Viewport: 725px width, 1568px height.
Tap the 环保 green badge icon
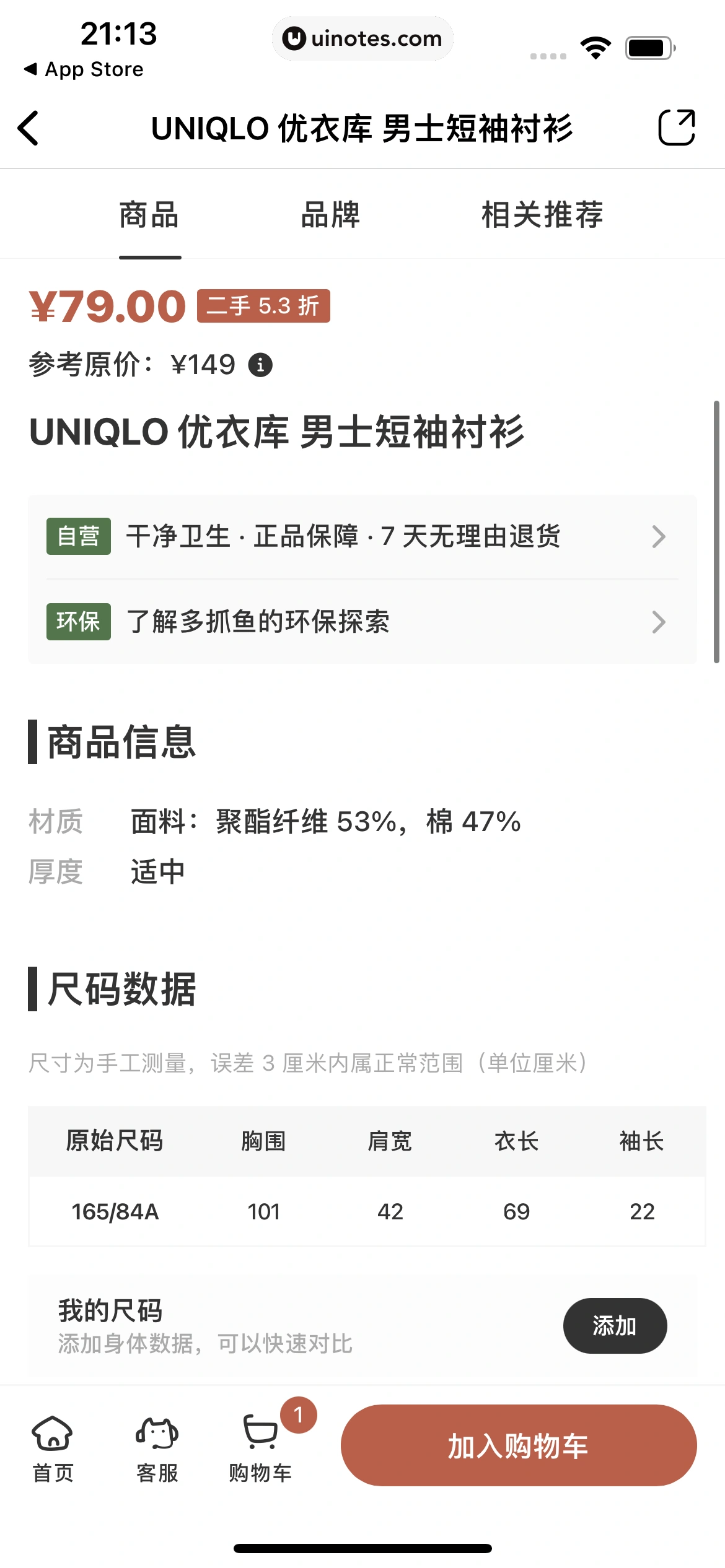[79, 622]
